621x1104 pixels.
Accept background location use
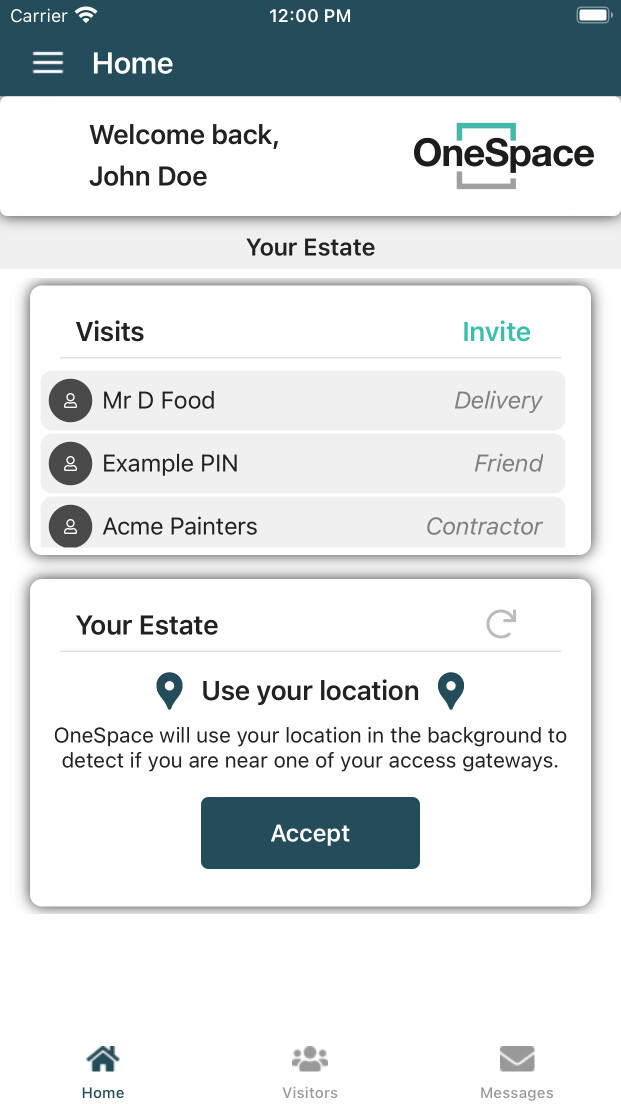(x=310, y=833)
